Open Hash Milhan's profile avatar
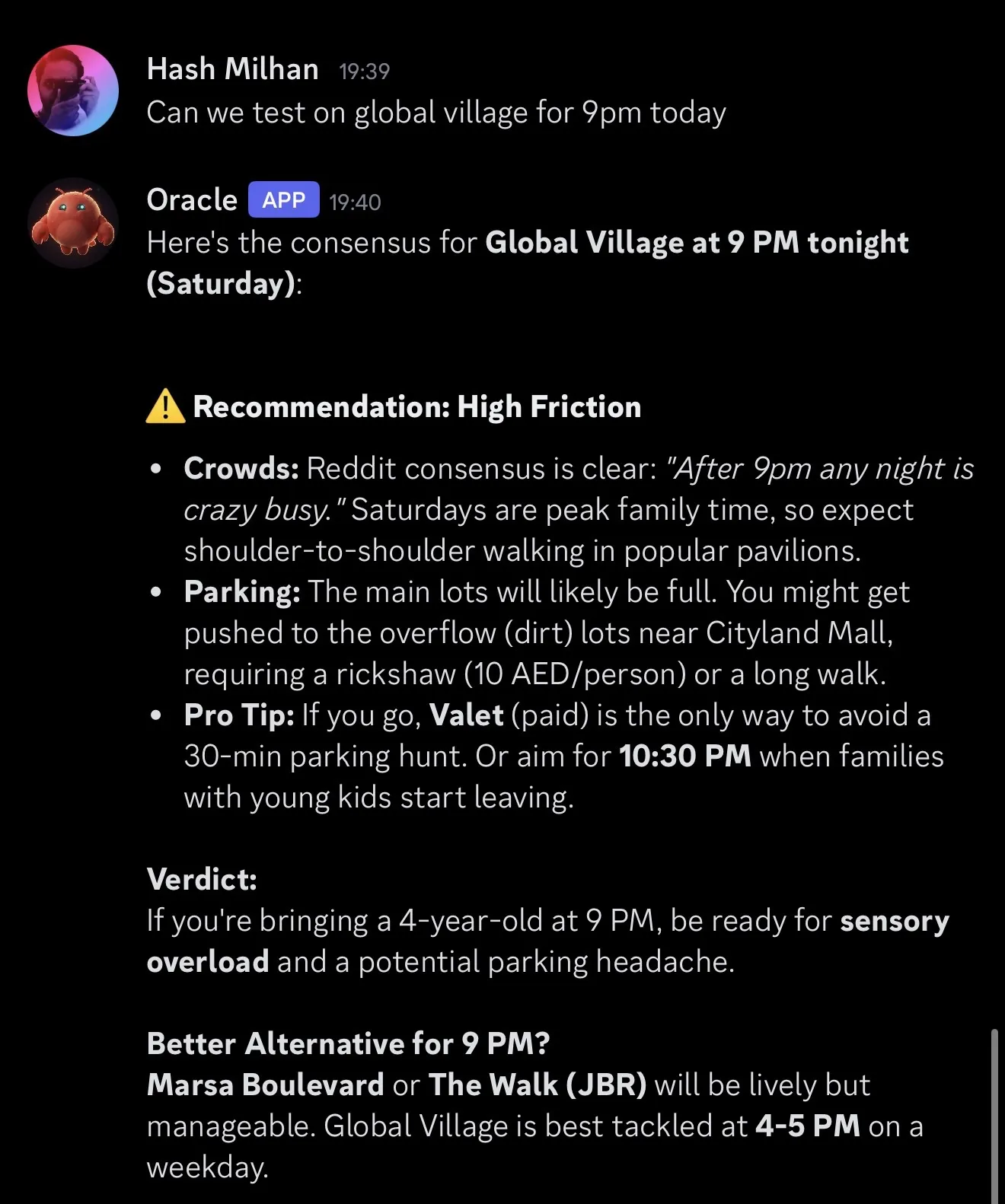The height and width of the screenshot is (1204, 1005). pos(72,91)
